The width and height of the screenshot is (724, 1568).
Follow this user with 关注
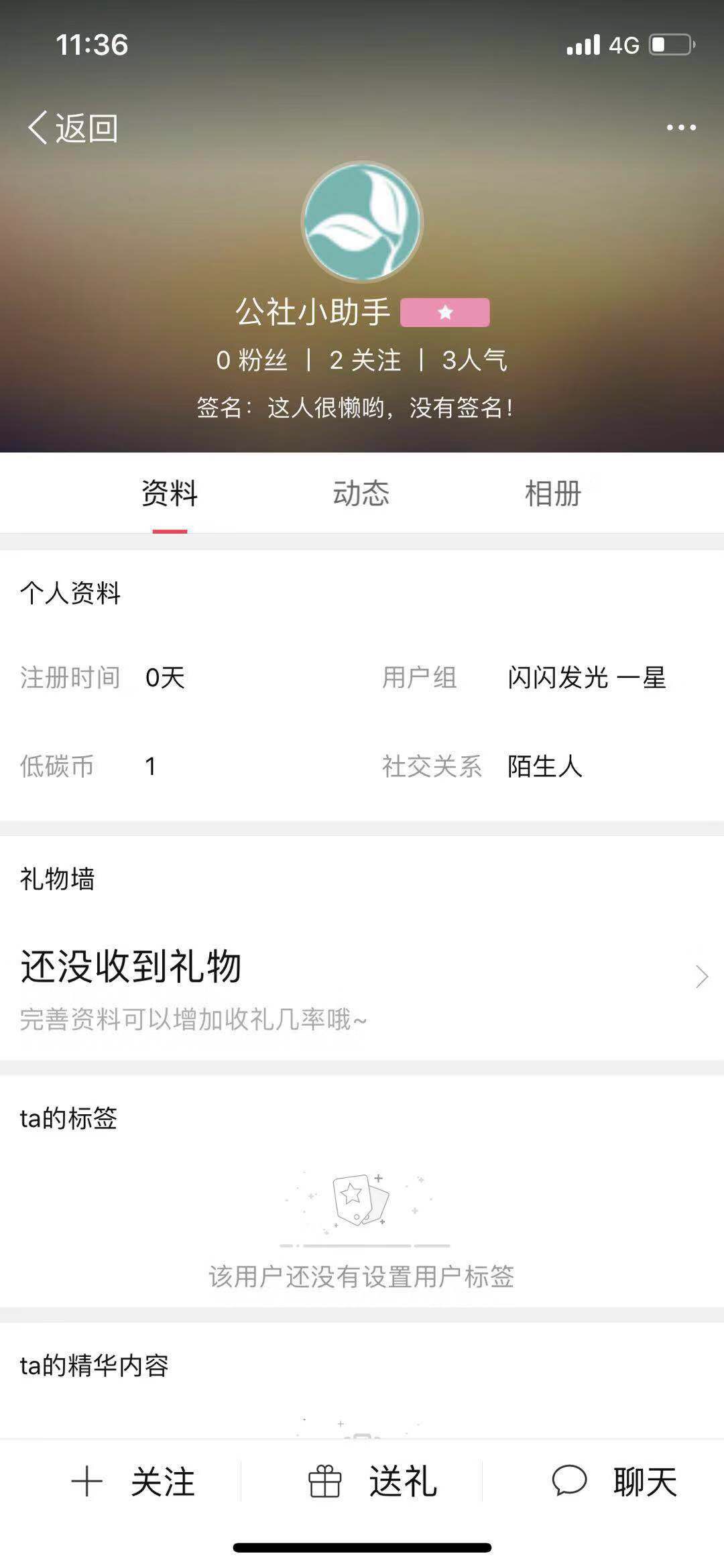coord(133,1482)
